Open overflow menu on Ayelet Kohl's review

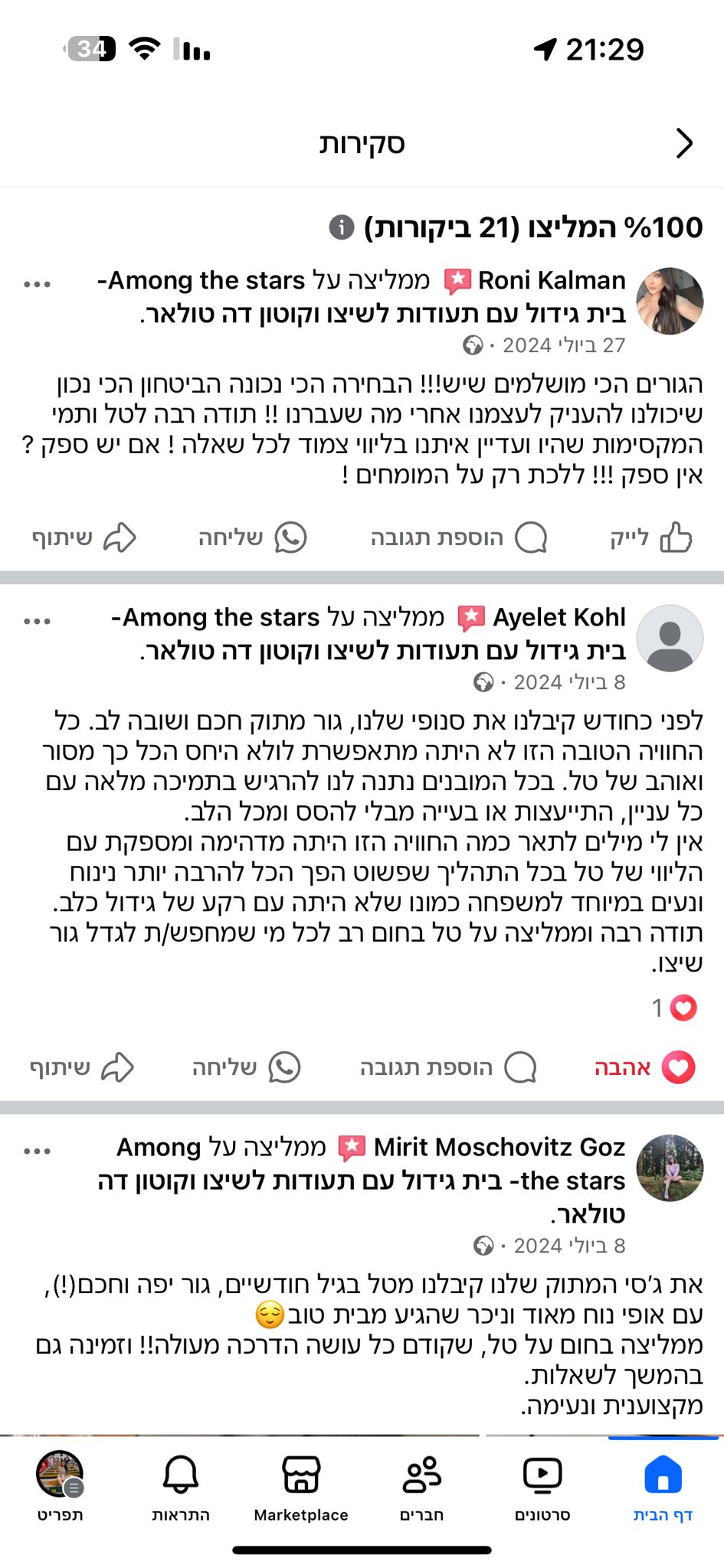(x=37, y=621)
